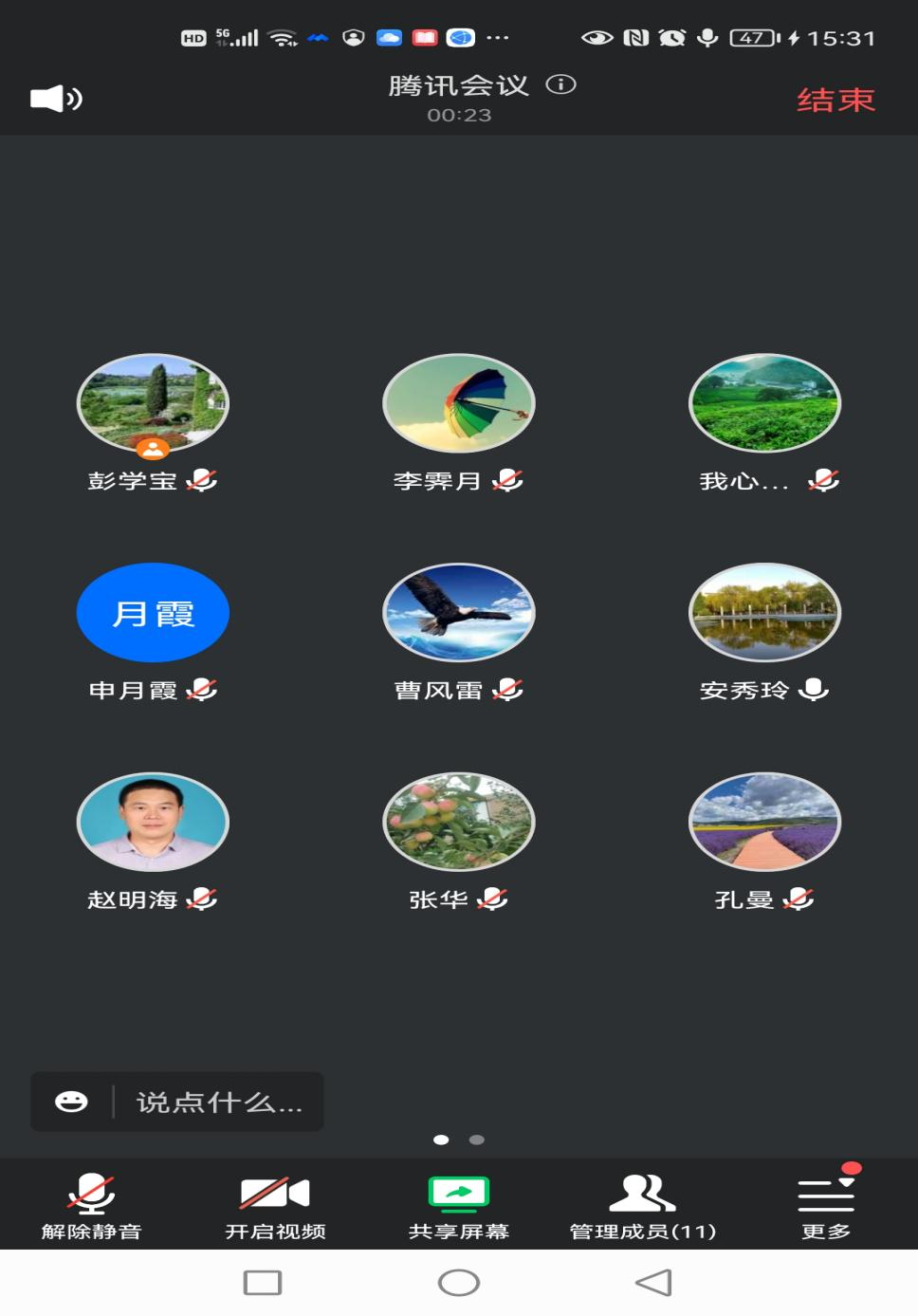Toggle the speaker audio output icon

56,99
